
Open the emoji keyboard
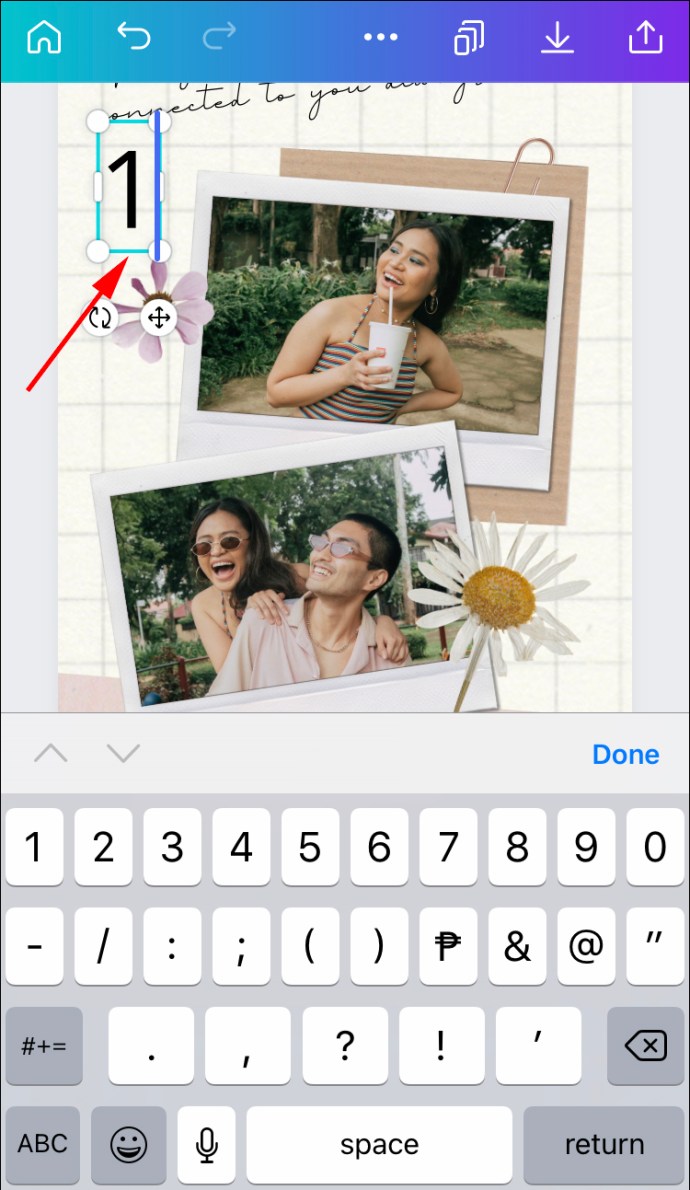[x=129, y=1144]
